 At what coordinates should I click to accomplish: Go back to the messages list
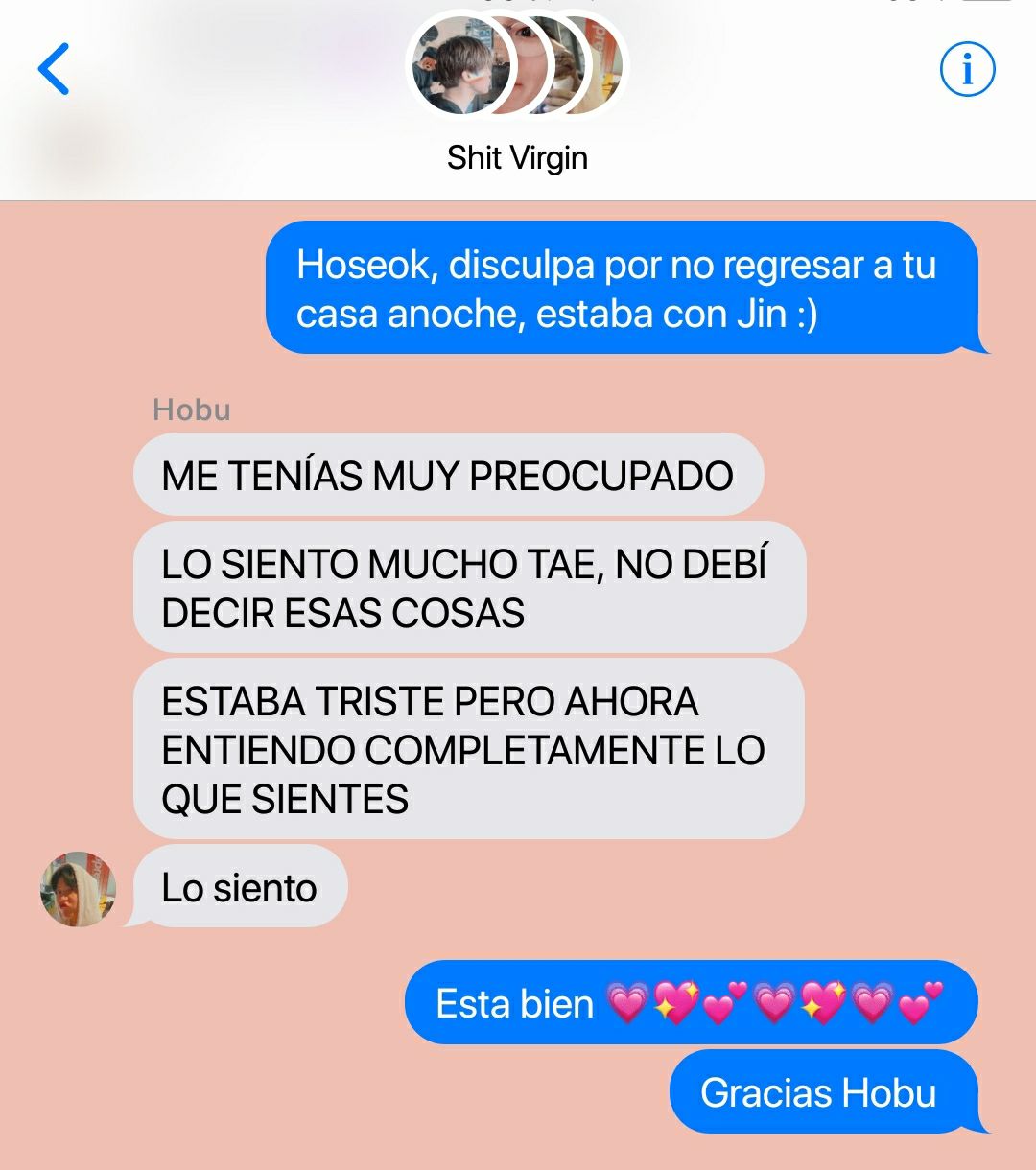click(54, 69)
